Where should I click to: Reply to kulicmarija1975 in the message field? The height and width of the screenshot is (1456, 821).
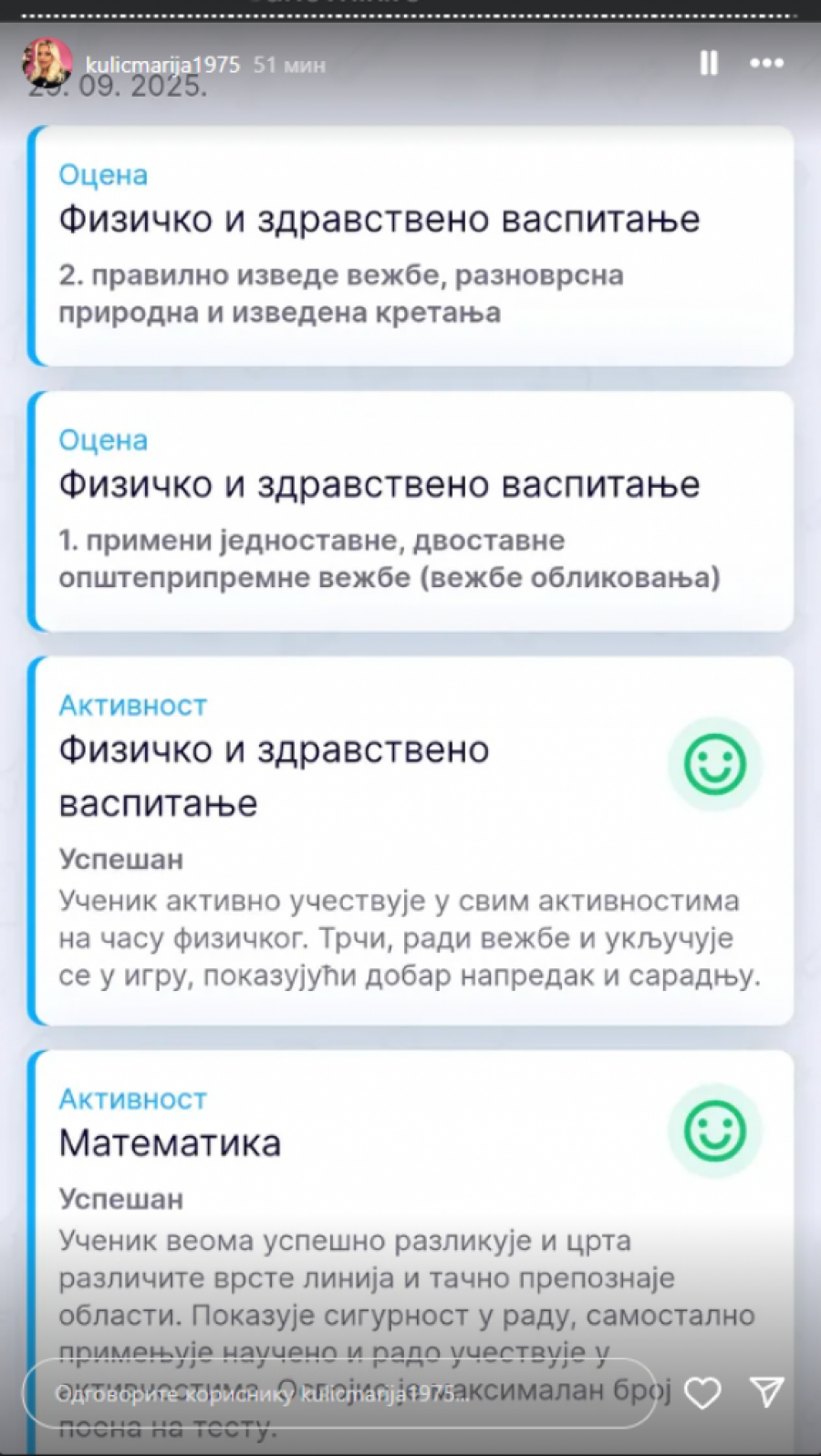338,1393
